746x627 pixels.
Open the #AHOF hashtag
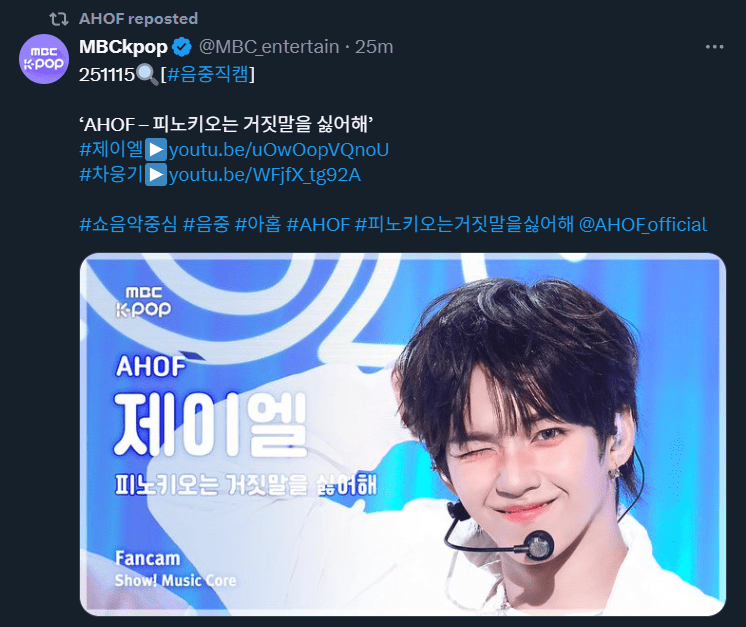[318, 224]
